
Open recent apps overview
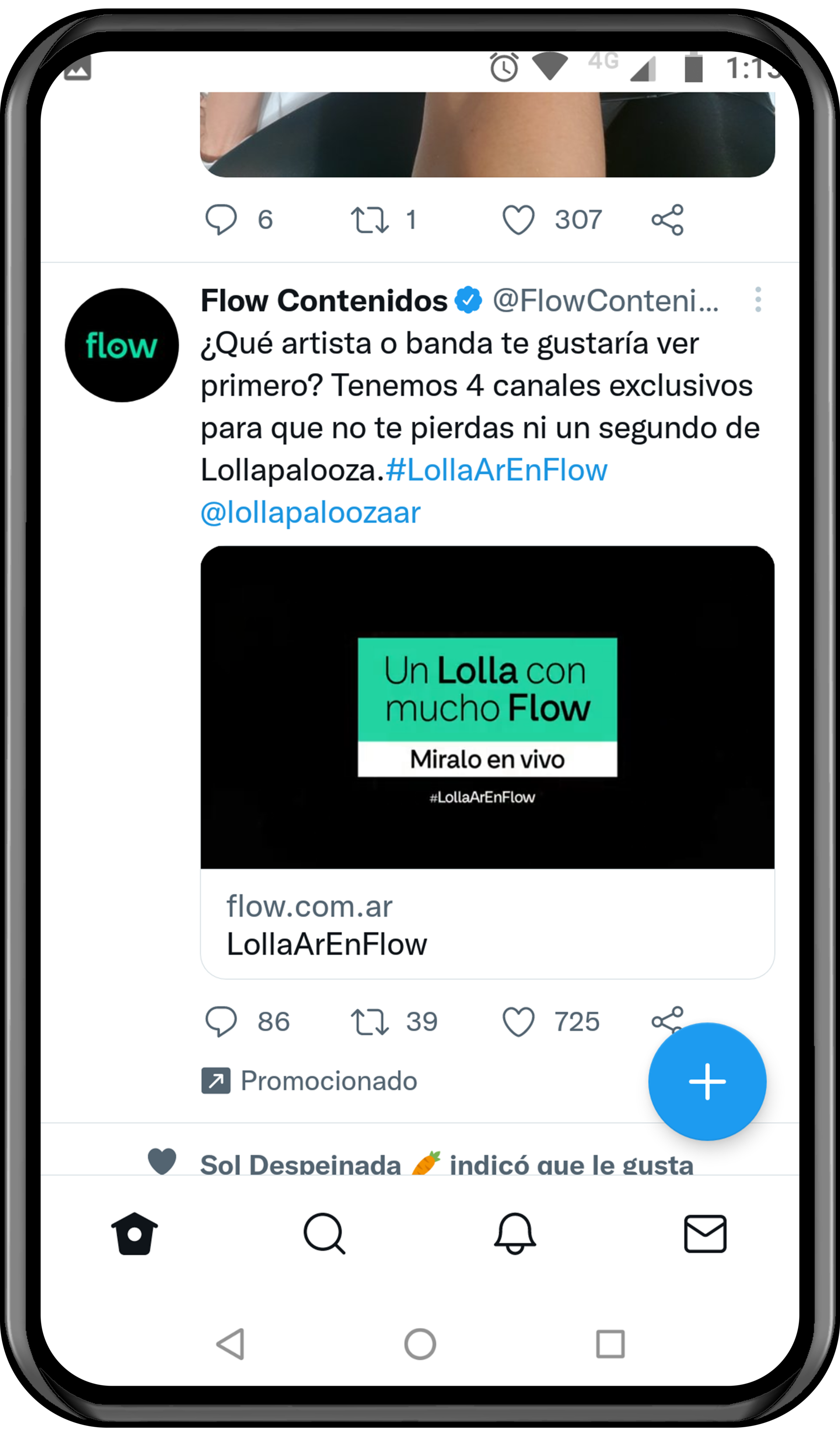610,1344
